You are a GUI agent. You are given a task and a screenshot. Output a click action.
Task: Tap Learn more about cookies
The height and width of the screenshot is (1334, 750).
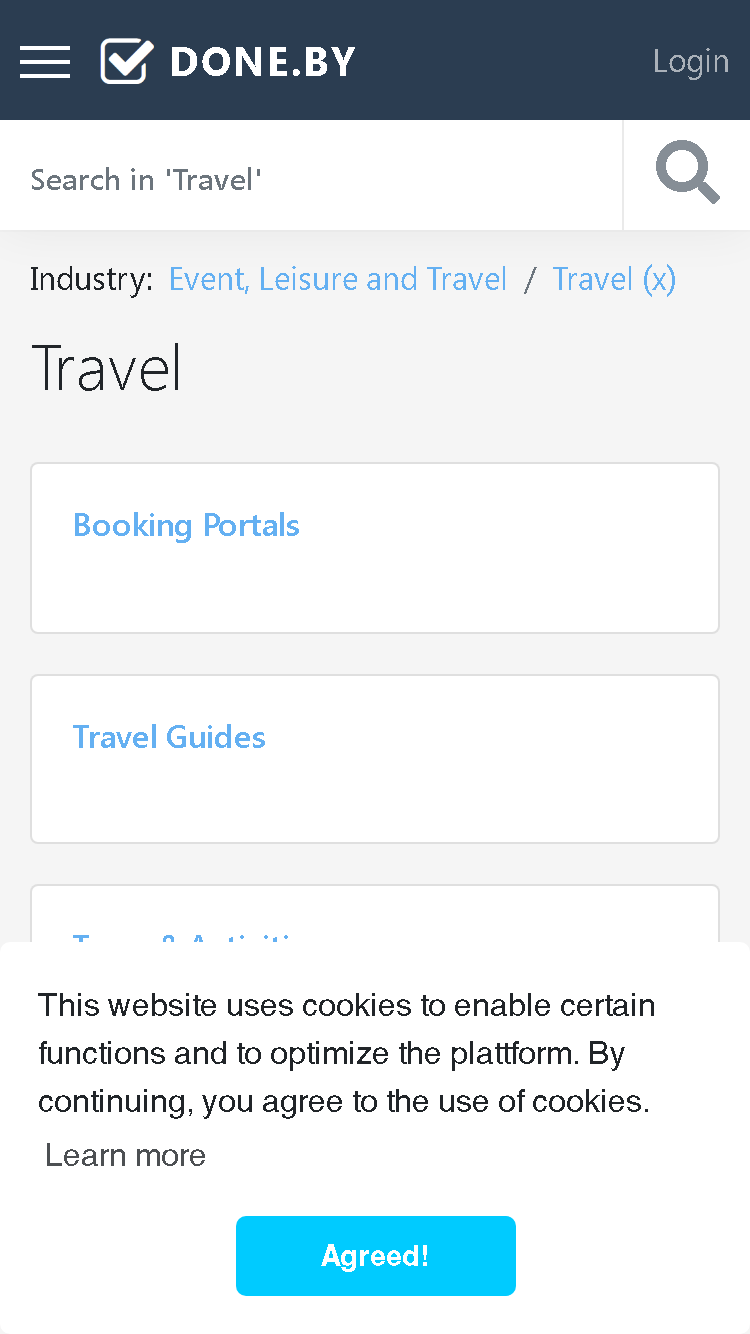point(126,1155)
